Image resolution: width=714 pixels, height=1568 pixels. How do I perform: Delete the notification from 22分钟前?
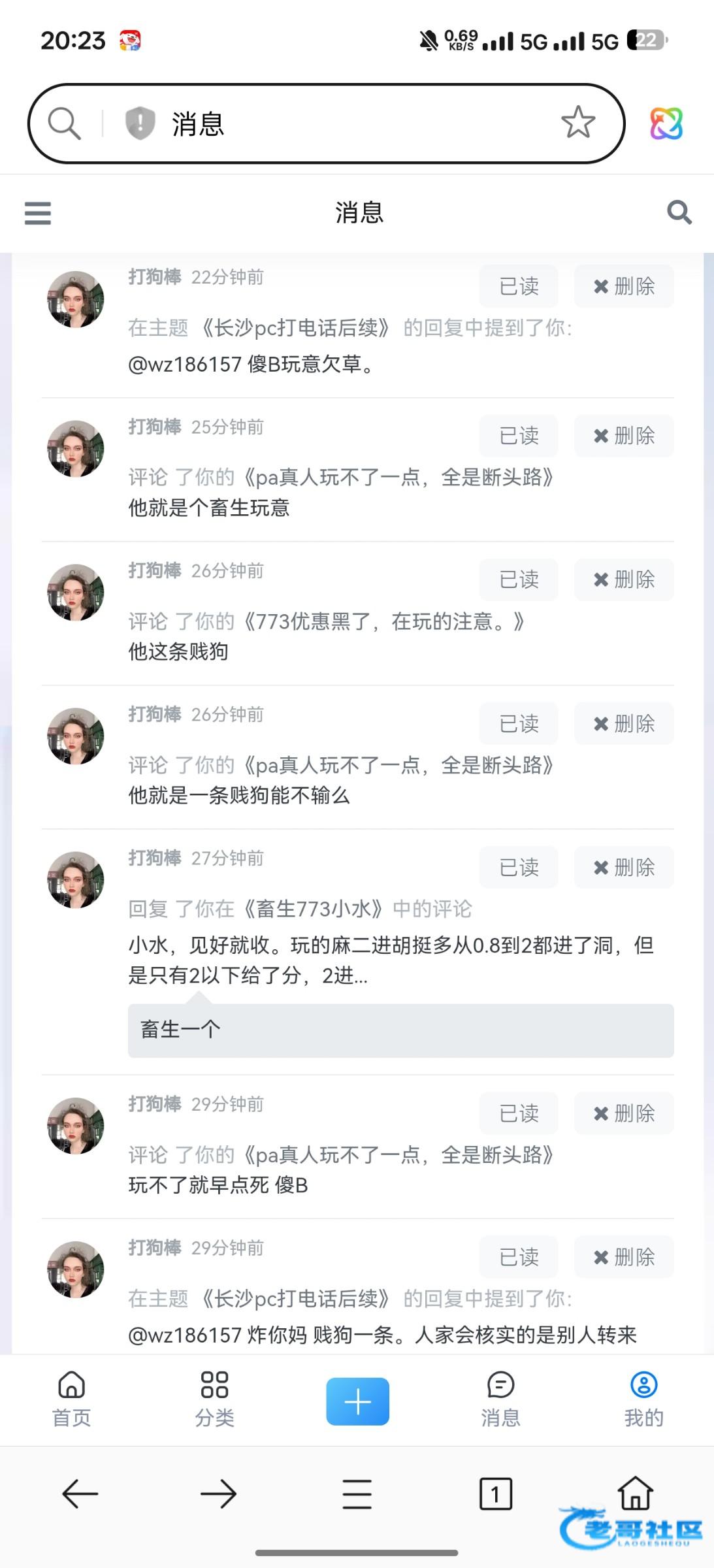[624, 286]
